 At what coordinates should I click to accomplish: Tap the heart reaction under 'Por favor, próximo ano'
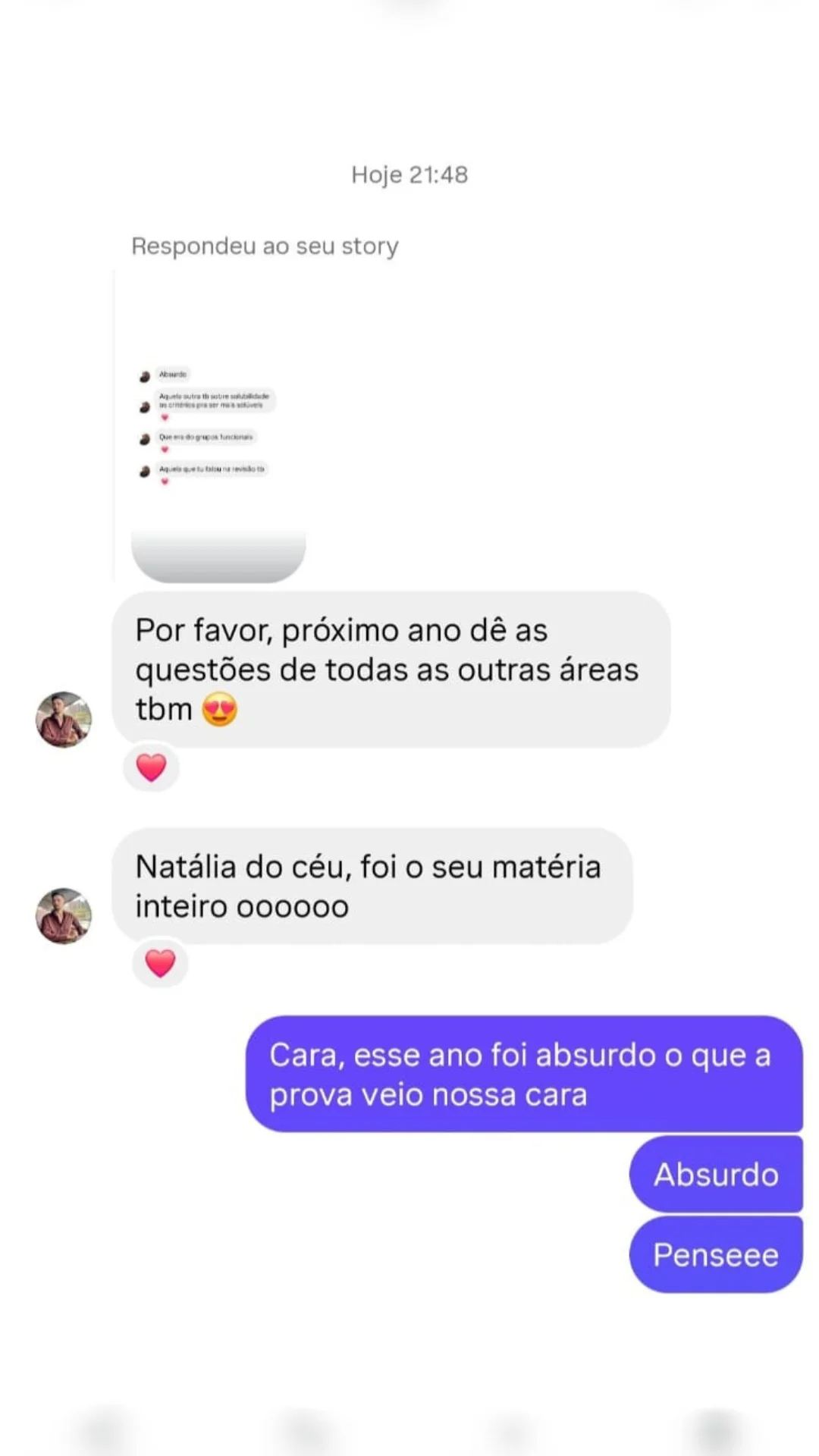151,767
